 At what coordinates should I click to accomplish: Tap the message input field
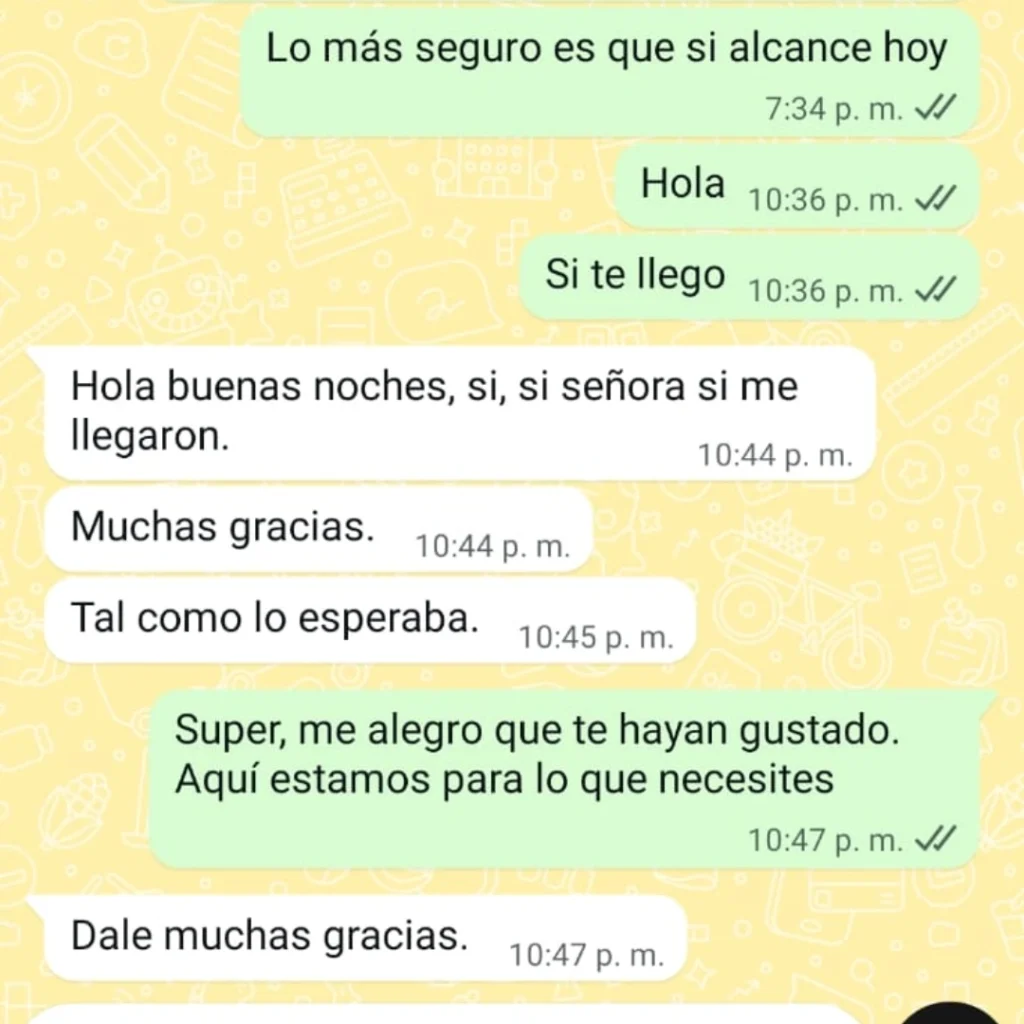click(x=440, y=1014)
